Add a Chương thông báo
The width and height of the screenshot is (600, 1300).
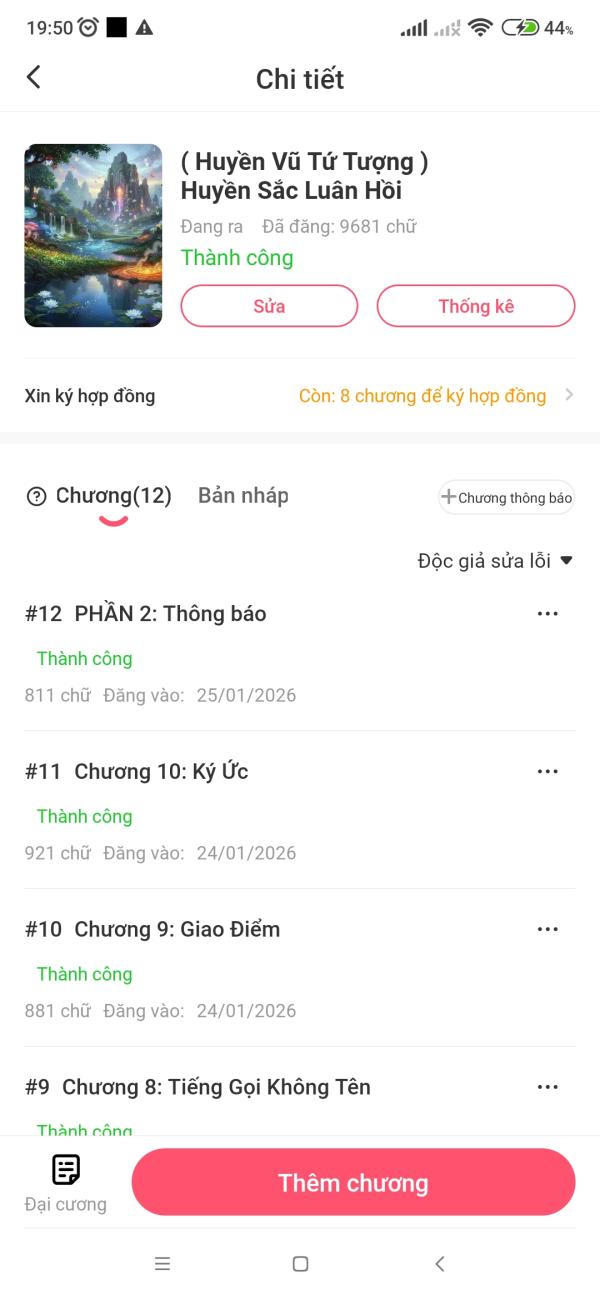[x=506, y=498]
